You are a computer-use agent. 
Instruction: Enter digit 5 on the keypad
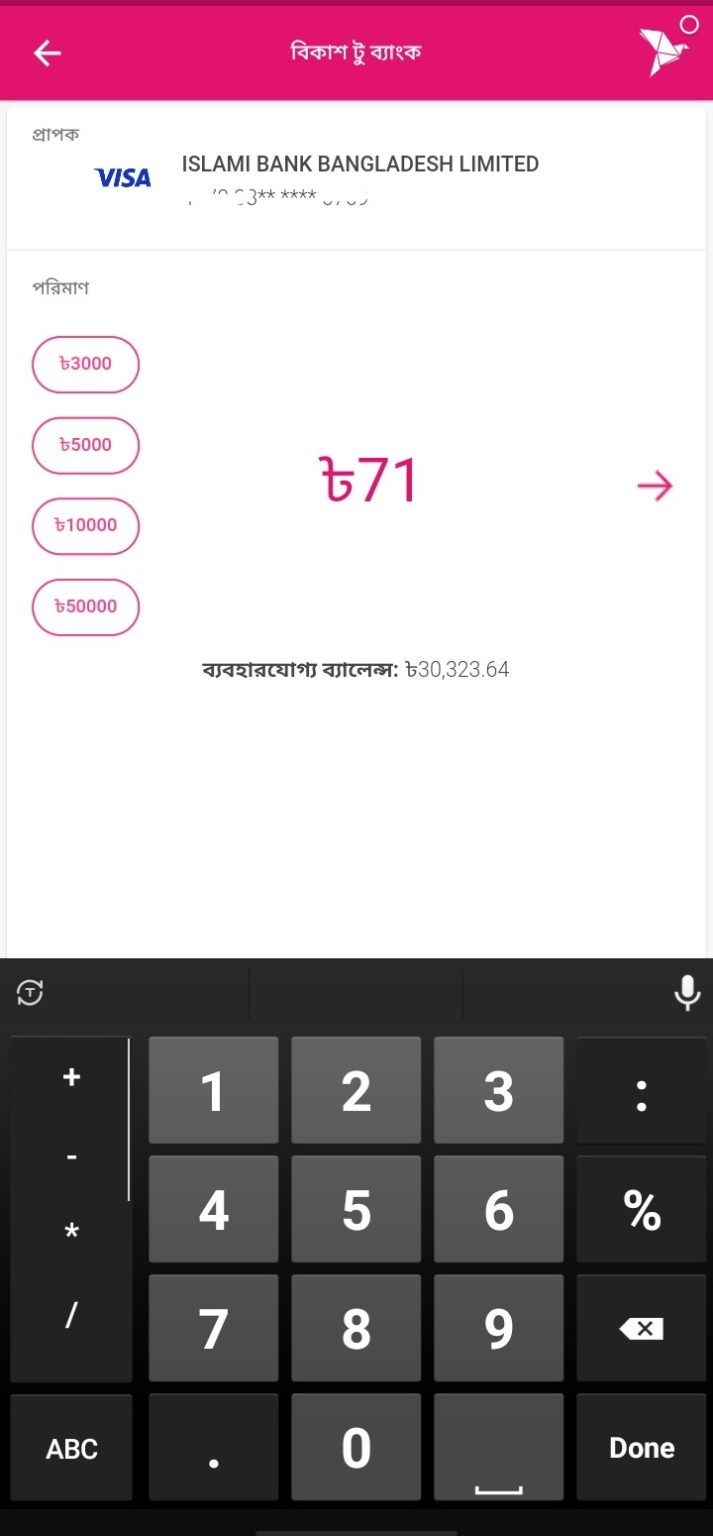(x=356, y=1209)
